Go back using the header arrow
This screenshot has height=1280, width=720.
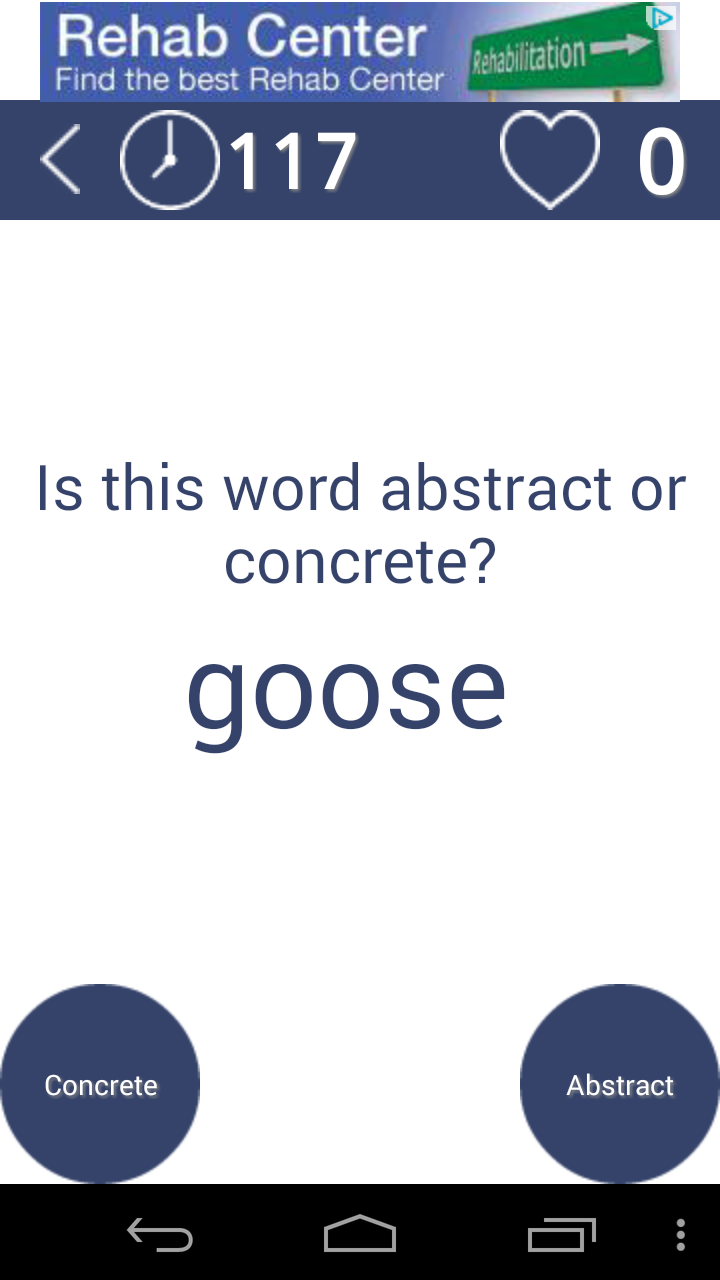[60, 160]
